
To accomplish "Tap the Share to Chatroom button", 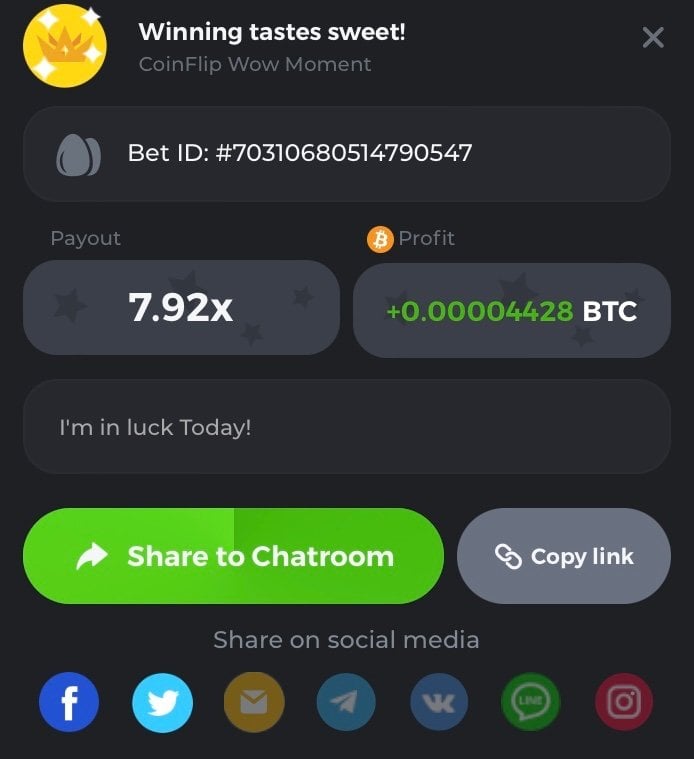I will coord(233,556).
